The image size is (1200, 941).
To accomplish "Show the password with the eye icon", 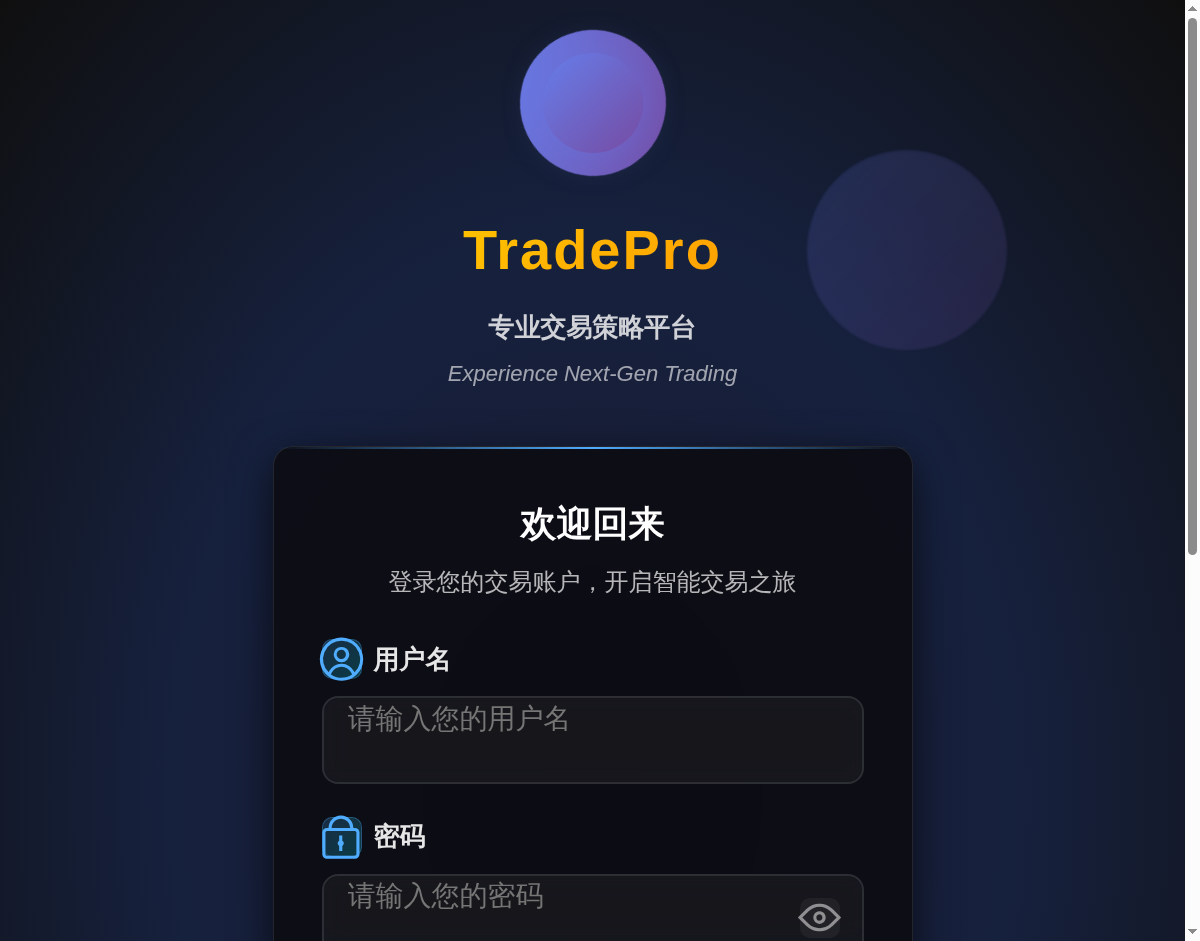I will tap(819, 917).
